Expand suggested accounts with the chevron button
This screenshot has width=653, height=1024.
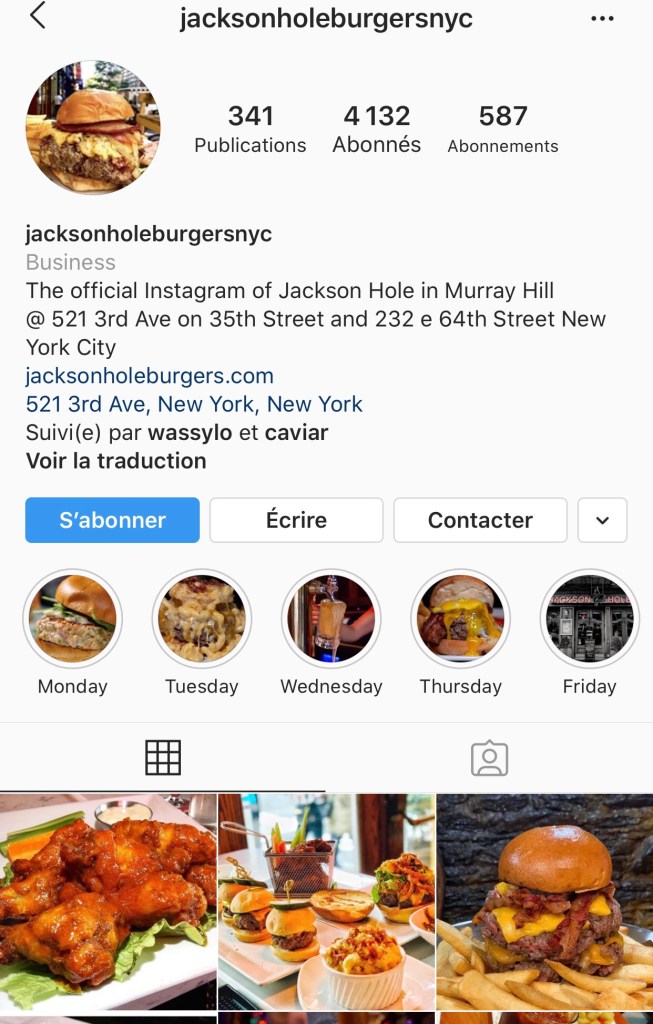coord(602,520)
